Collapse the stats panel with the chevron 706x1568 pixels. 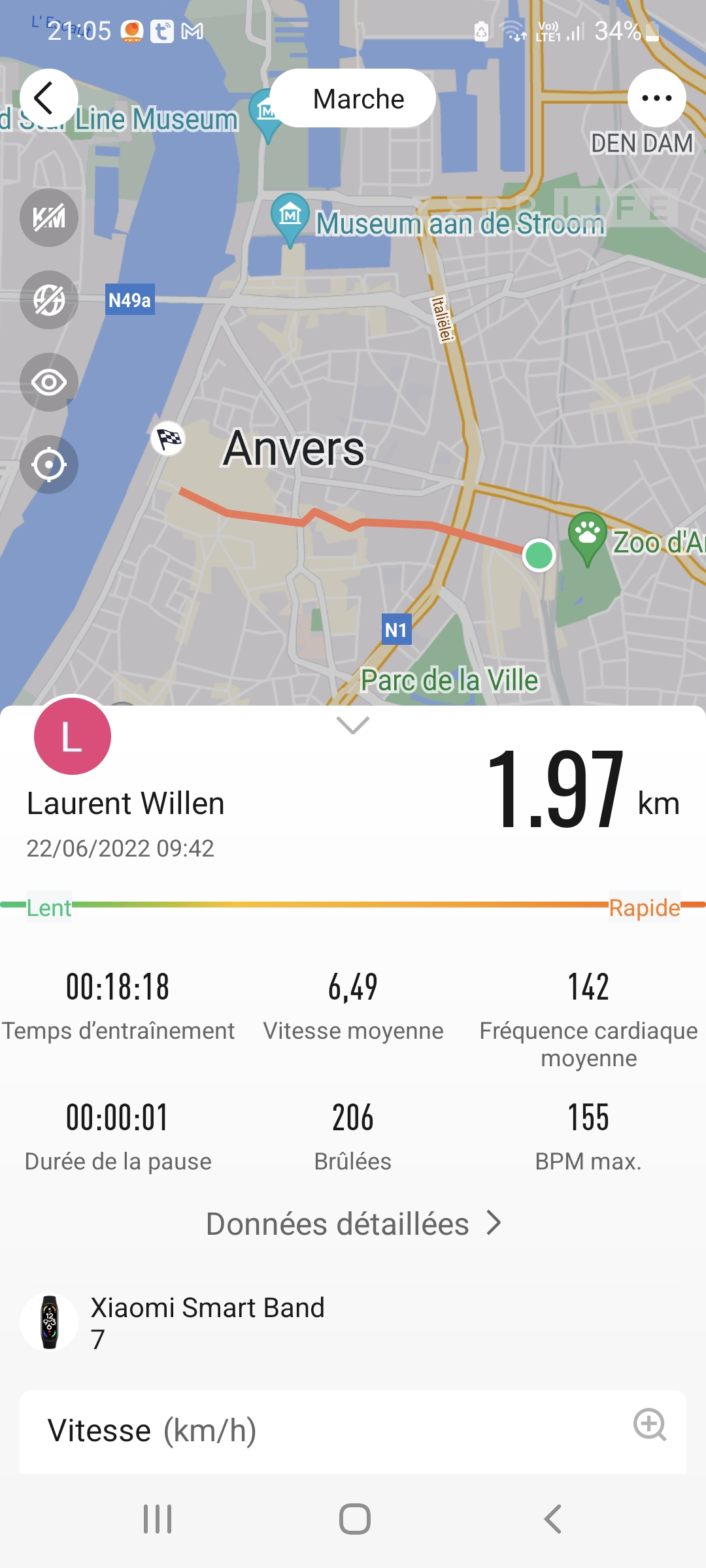353,725
